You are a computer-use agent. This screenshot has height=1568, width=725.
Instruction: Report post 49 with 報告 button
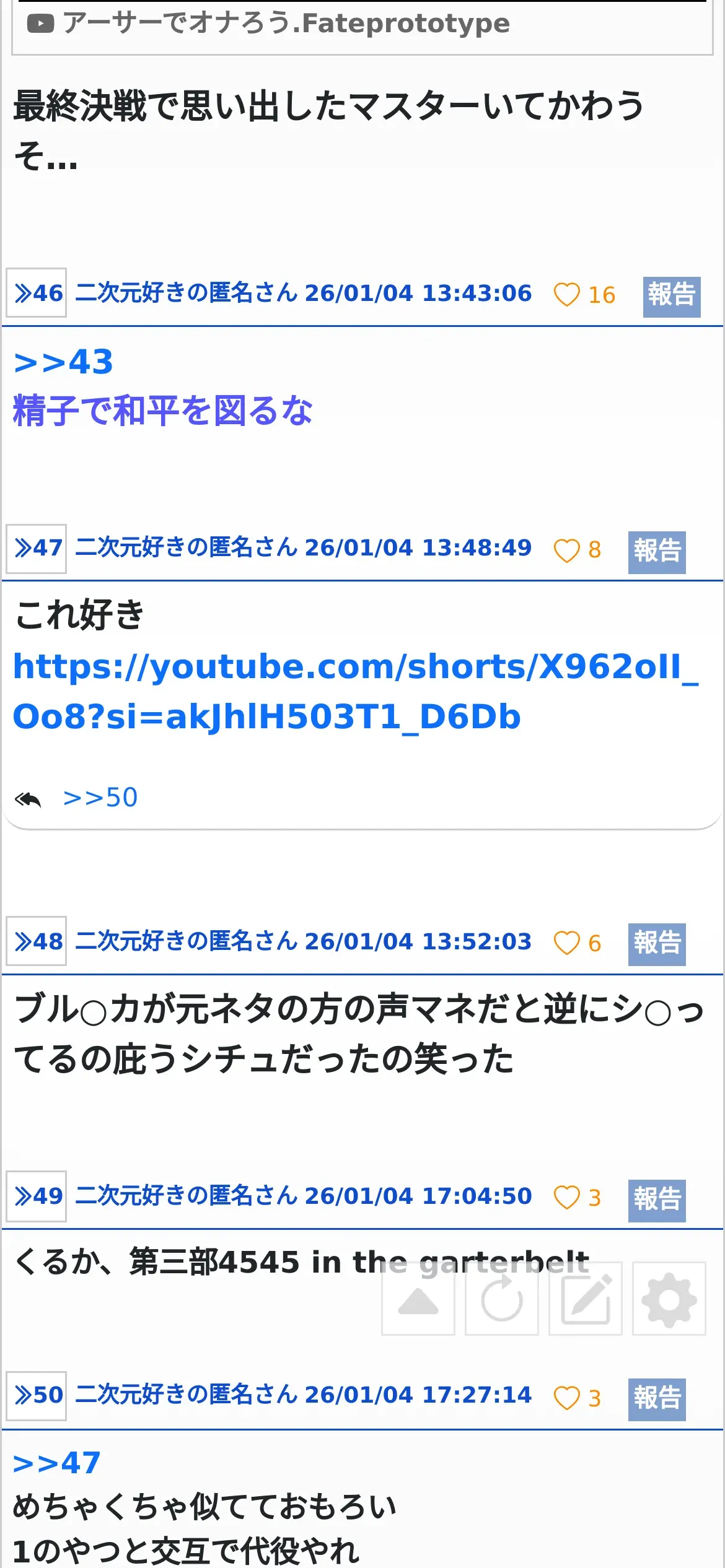click(657, 1200)
